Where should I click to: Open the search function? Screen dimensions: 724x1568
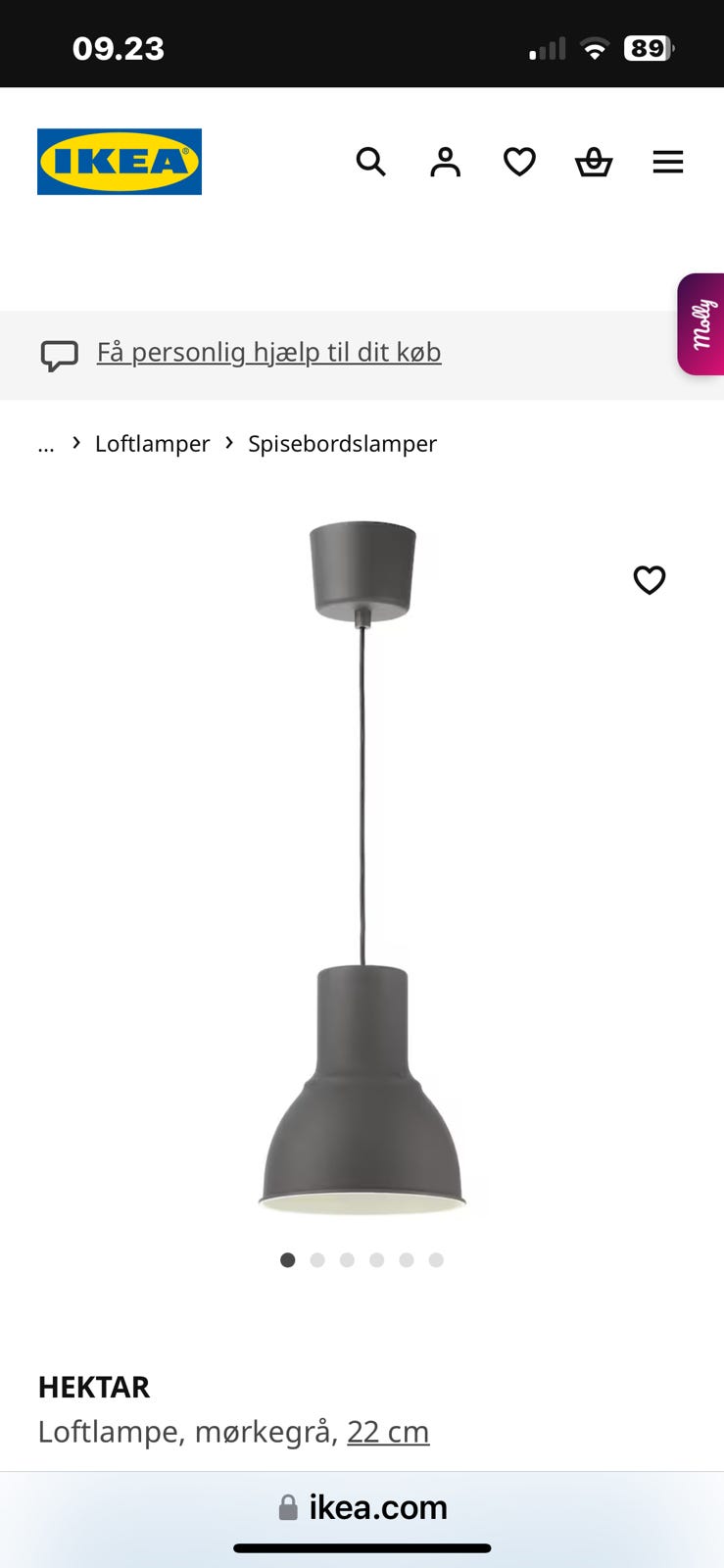[x=371, y=162]
